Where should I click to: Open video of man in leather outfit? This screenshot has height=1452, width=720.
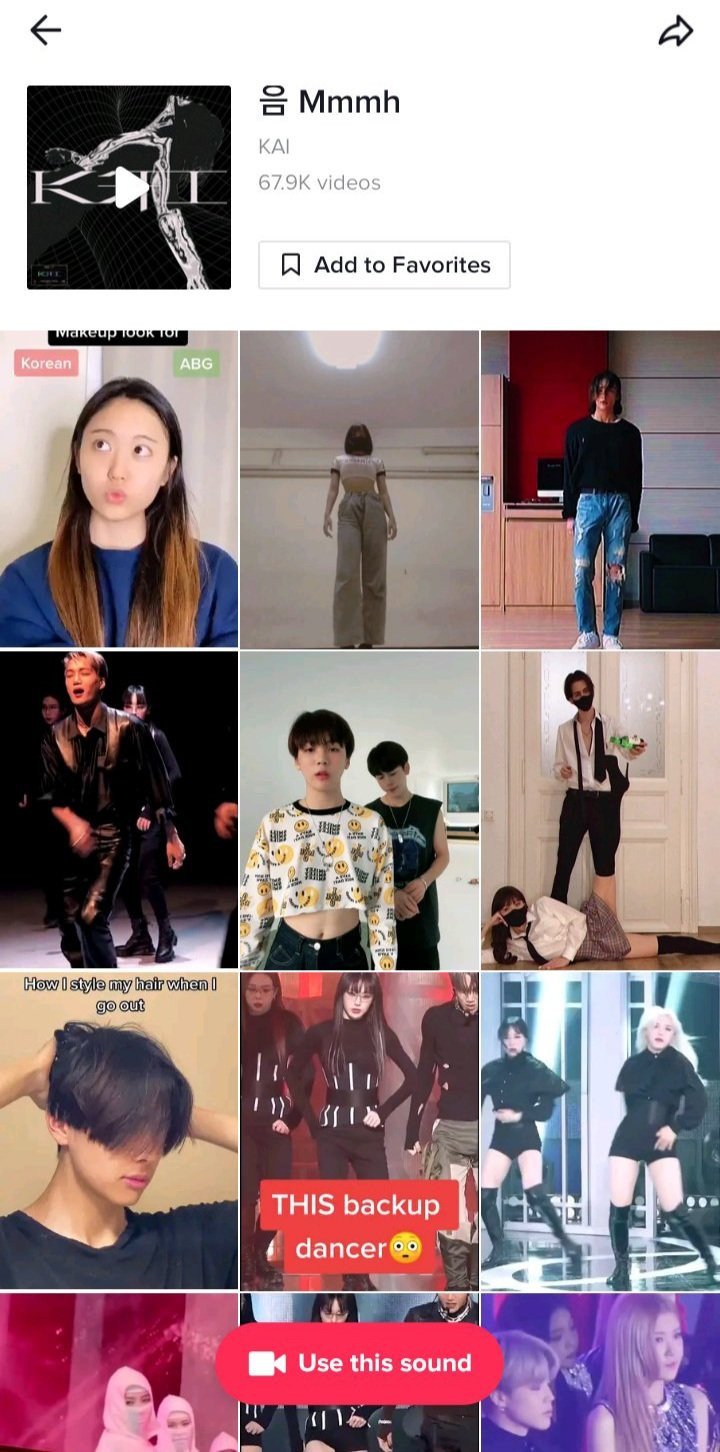119,810
